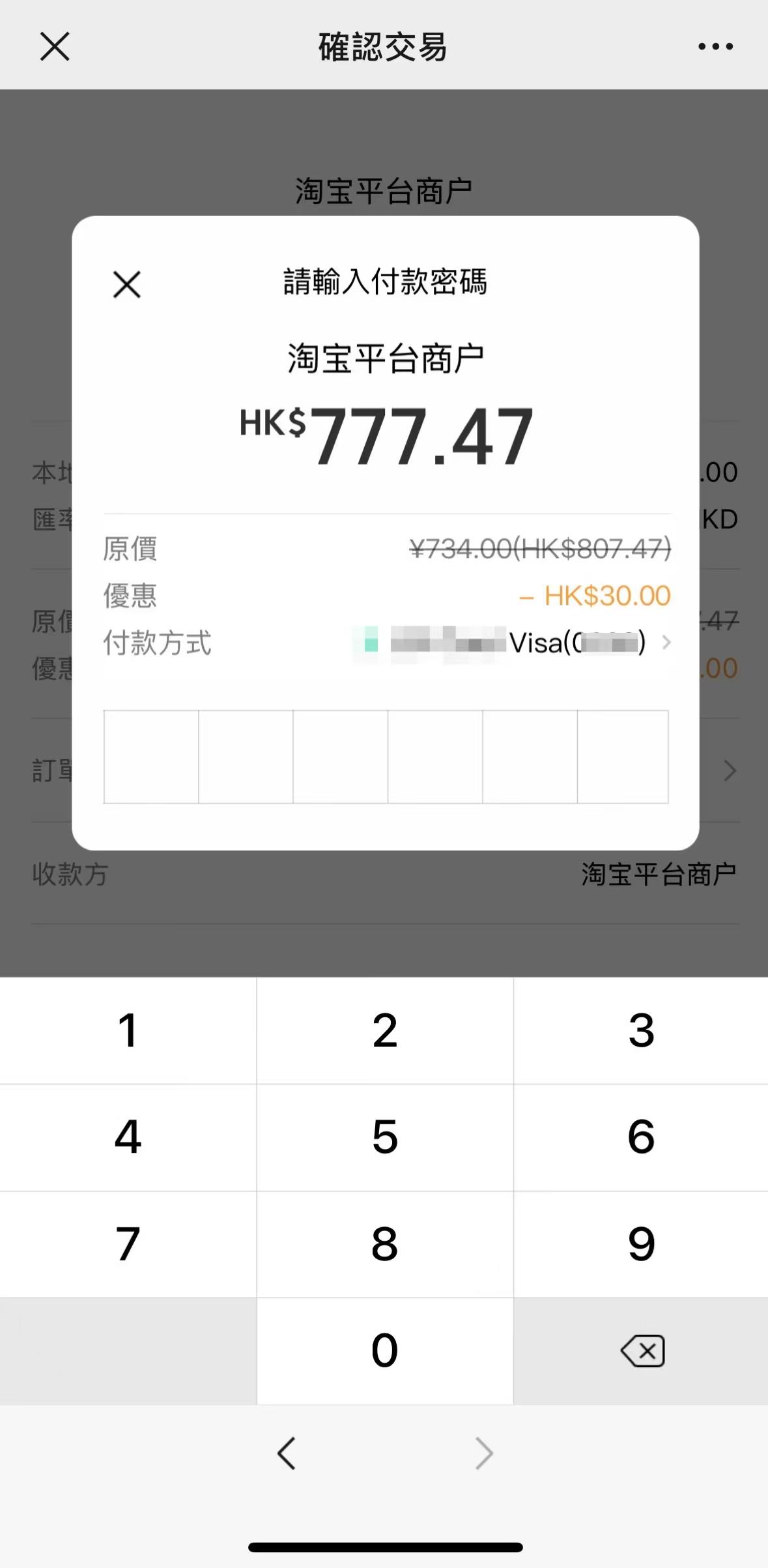
Task: Dismiss the payment password dialog
Action: tap(127, 285)
